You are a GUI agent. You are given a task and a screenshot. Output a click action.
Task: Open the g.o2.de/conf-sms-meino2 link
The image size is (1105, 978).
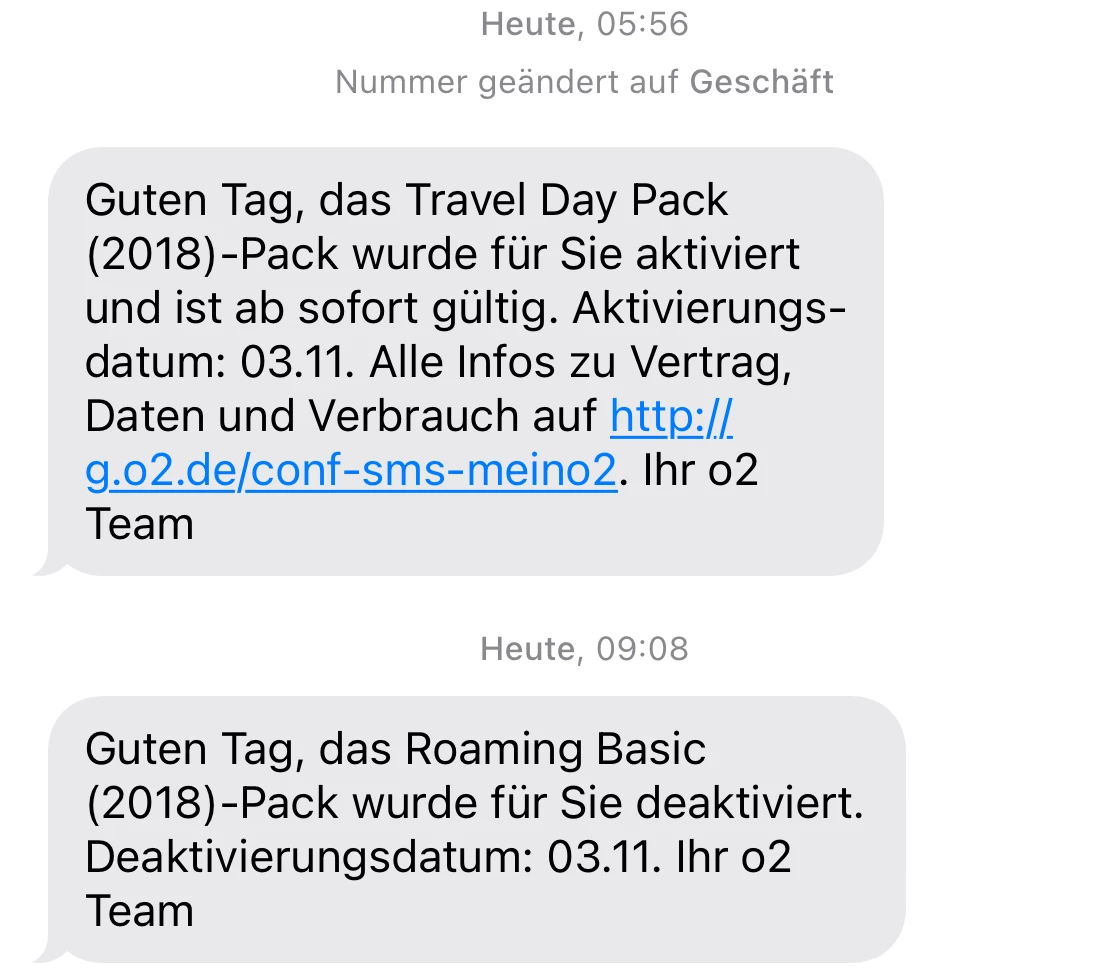(x=350, y=470)
